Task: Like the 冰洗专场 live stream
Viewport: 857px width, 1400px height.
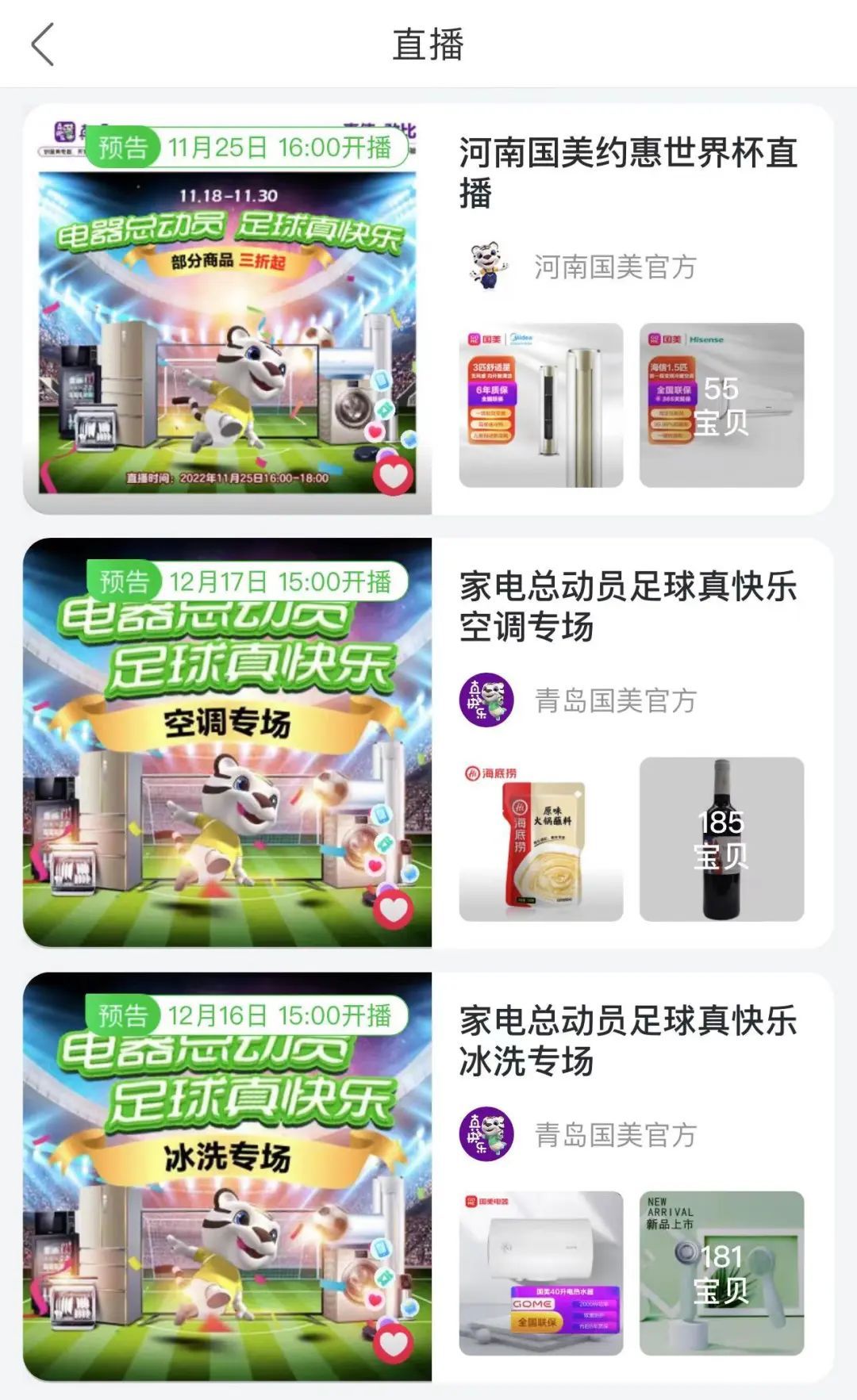Action: tap(394, 1343)
